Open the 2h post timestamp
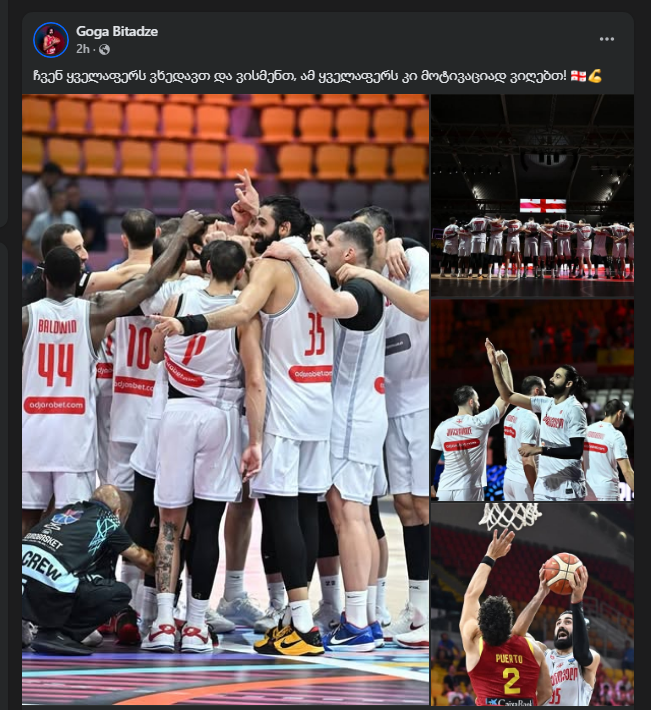The width and height of the screenshot is (651, 710). (83, 49)
